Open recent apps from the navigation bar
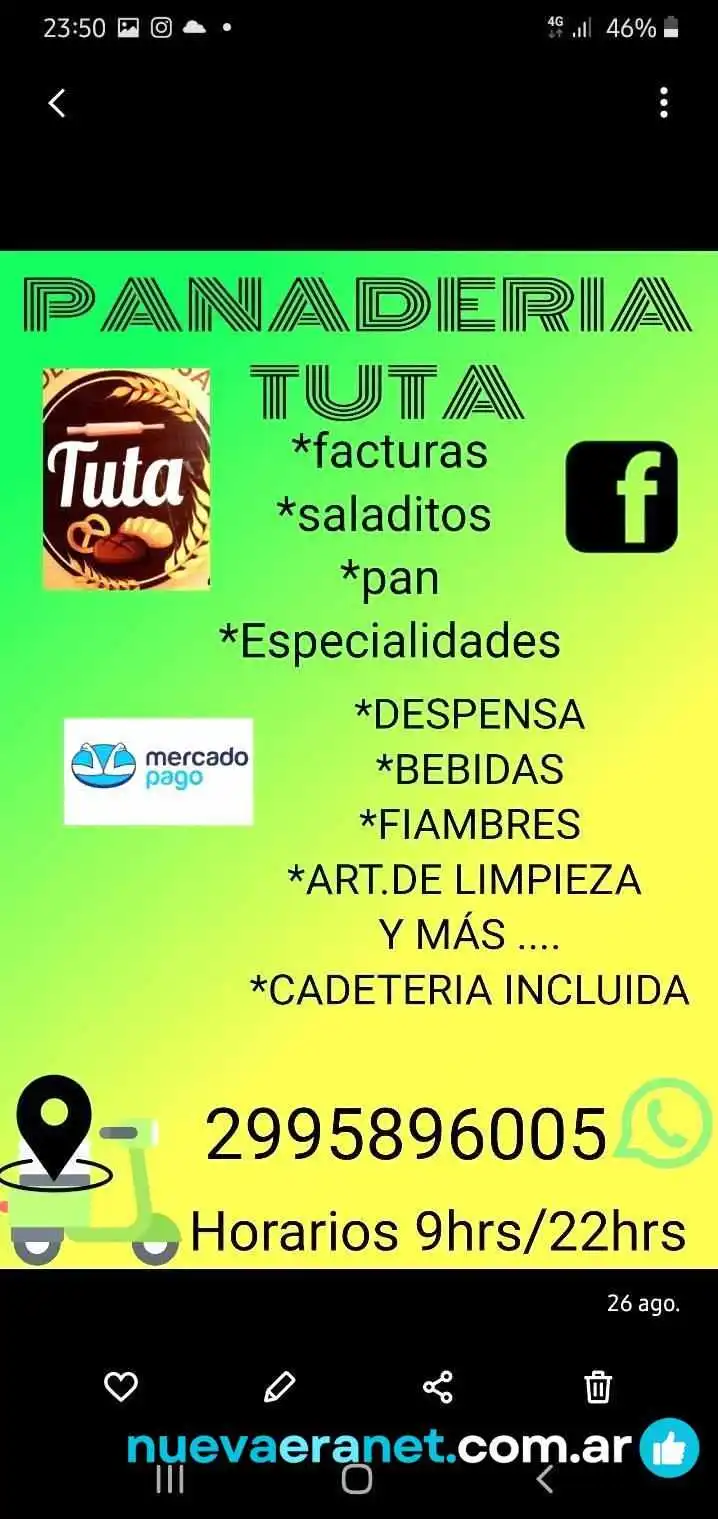The width and height of the screenshot is (718, 1519). [x=170, y=1479]
